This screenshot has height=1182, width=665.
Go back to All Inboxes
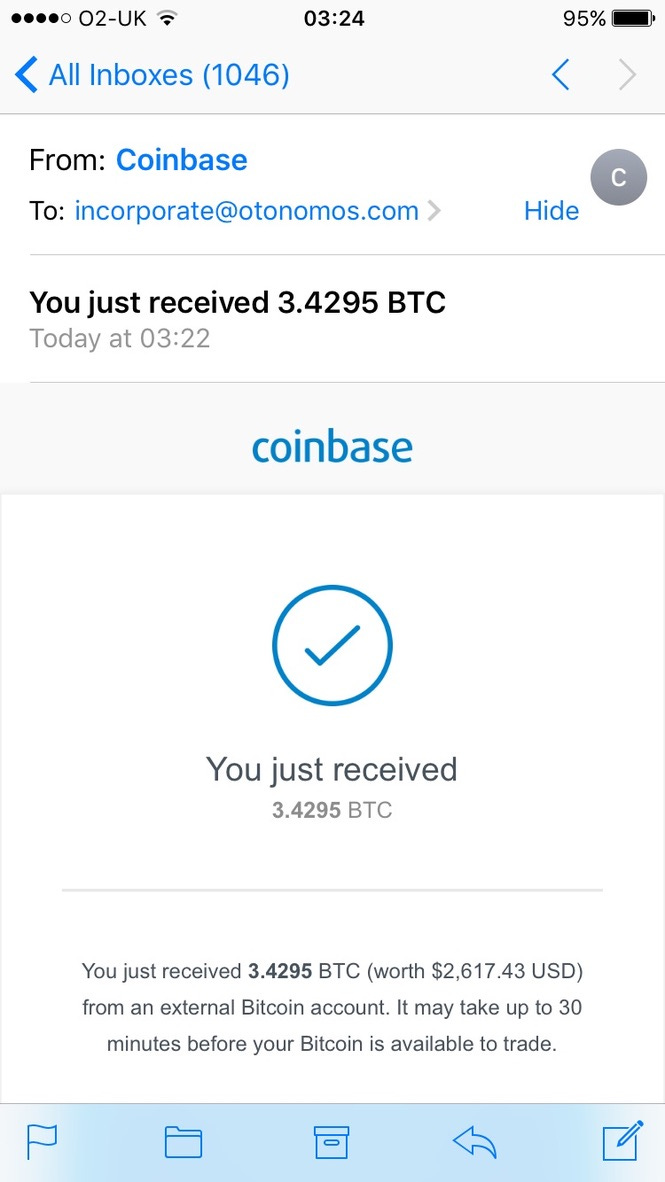coord(152,75)
